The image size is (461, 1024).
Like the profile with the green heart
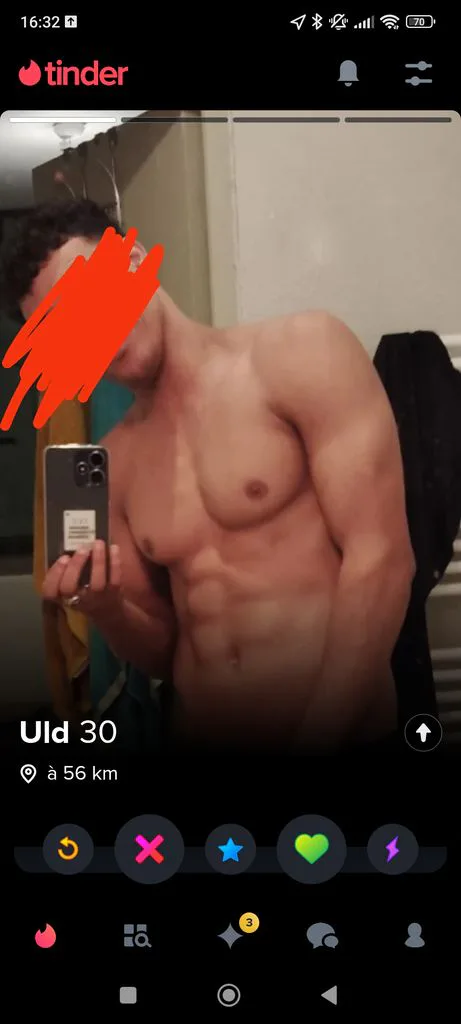[x=311, y=849]
